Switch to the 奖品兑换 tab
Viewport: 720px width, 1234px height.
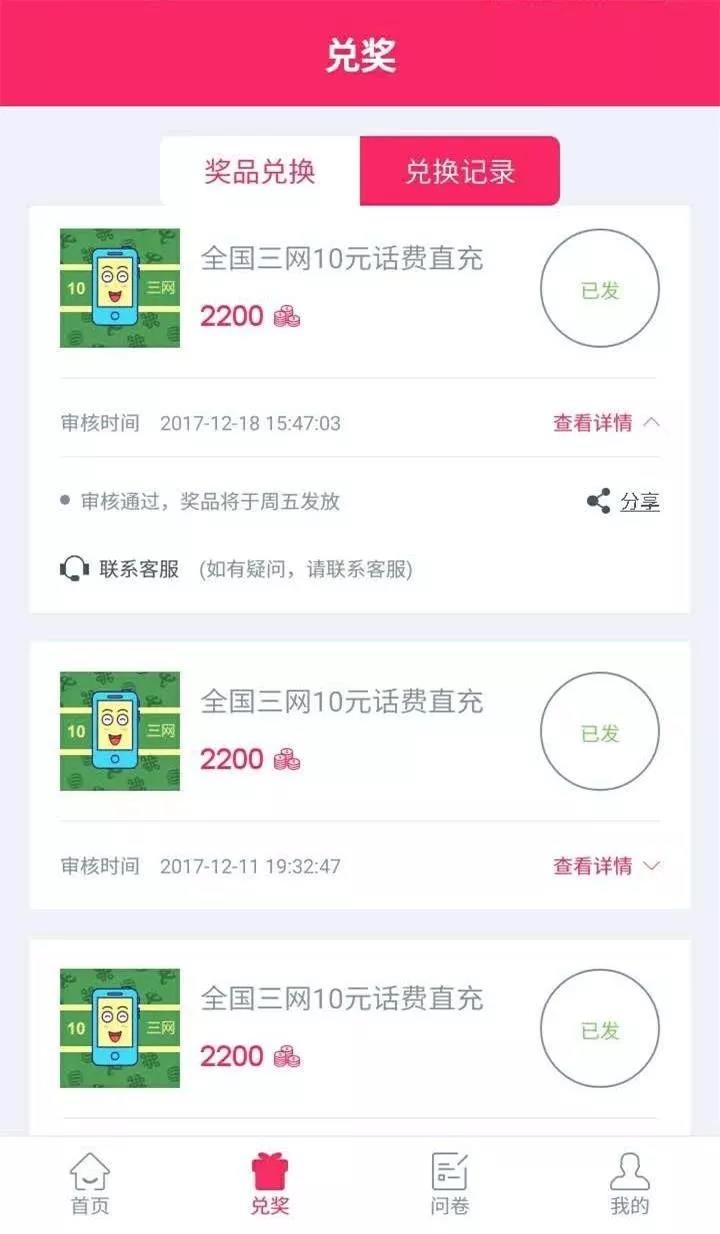pyautogui.click(x=260, y=171)
